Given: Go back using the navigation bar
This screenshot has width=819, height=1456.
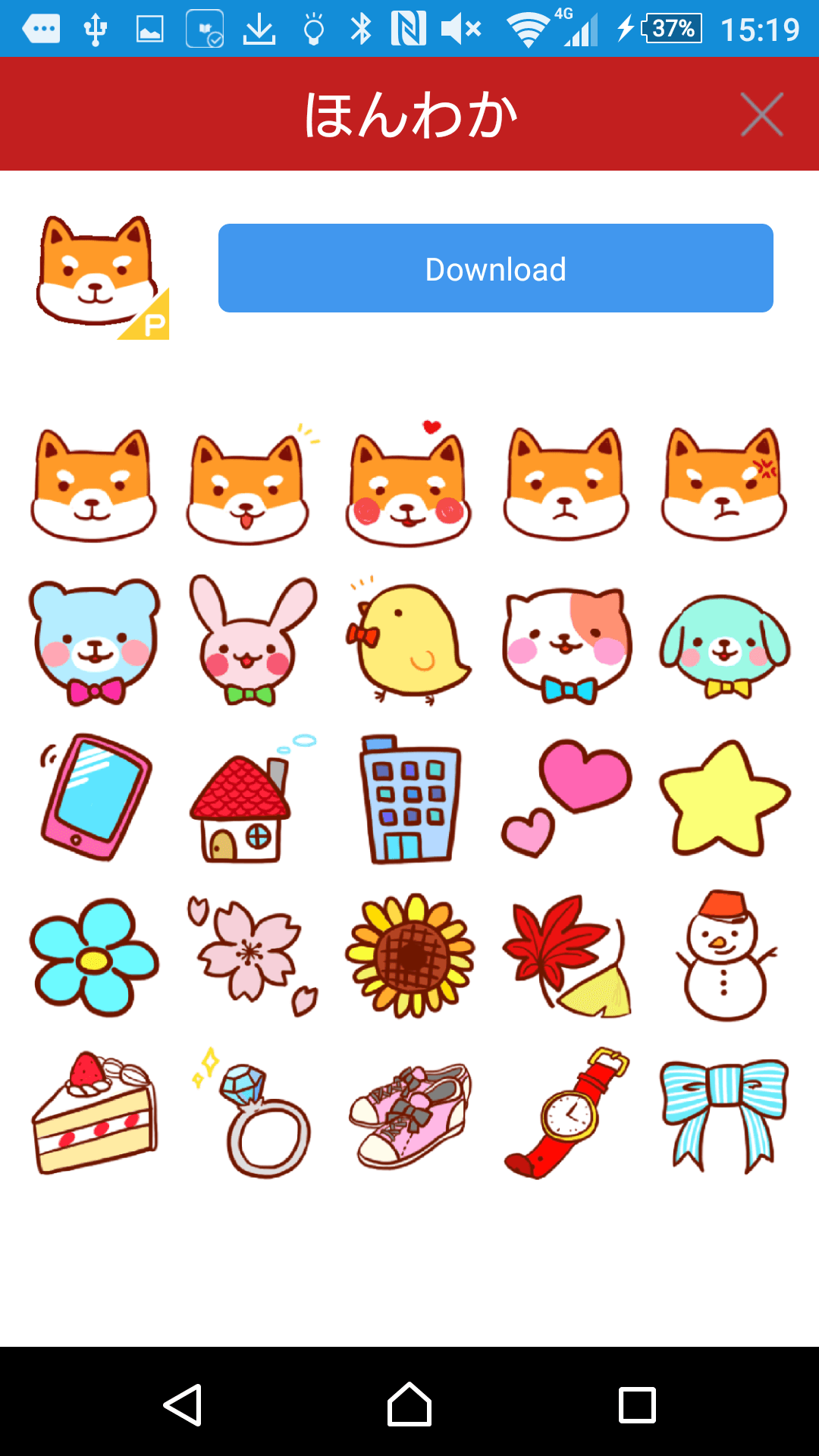Looking at the screenshot, I should tap(183, 1404).
